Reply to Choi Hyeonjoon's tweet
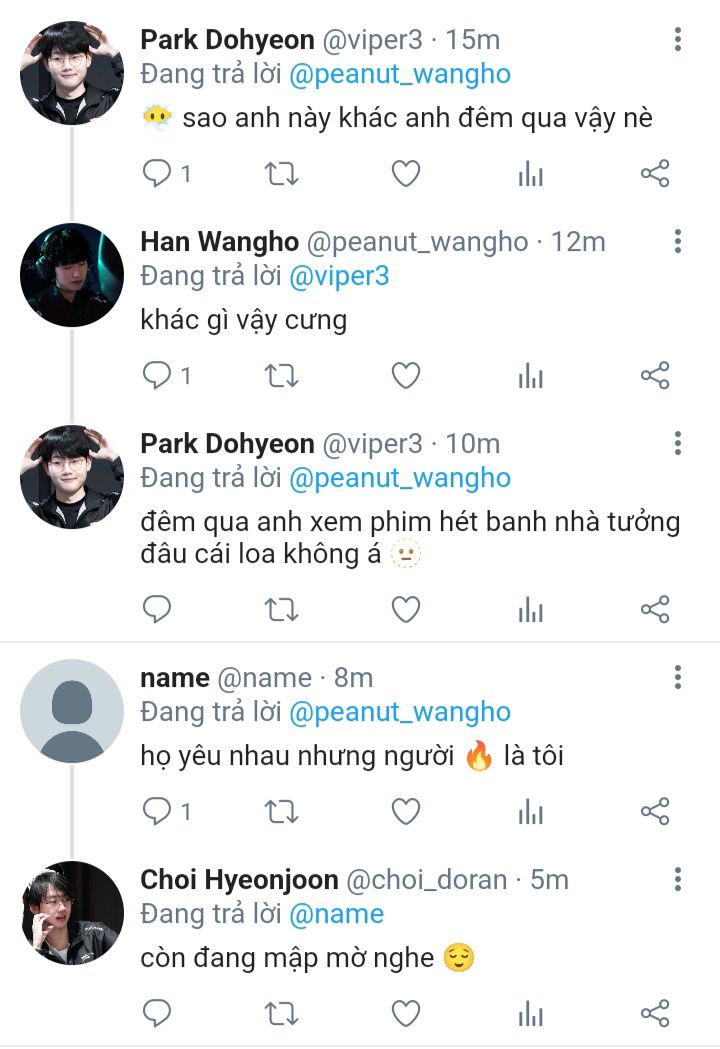 coord(157,1013)
